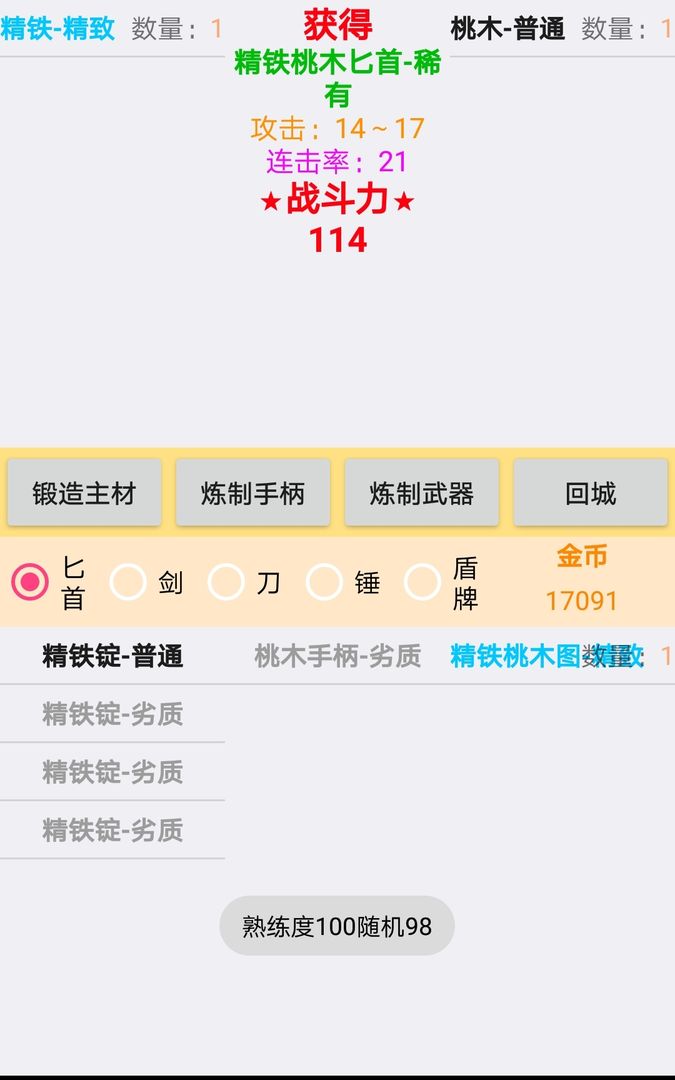Image resolution: width=675 pixels, height=1080 pixels.
Task: Pick the 锤 radio option
Action: point(324,582)
